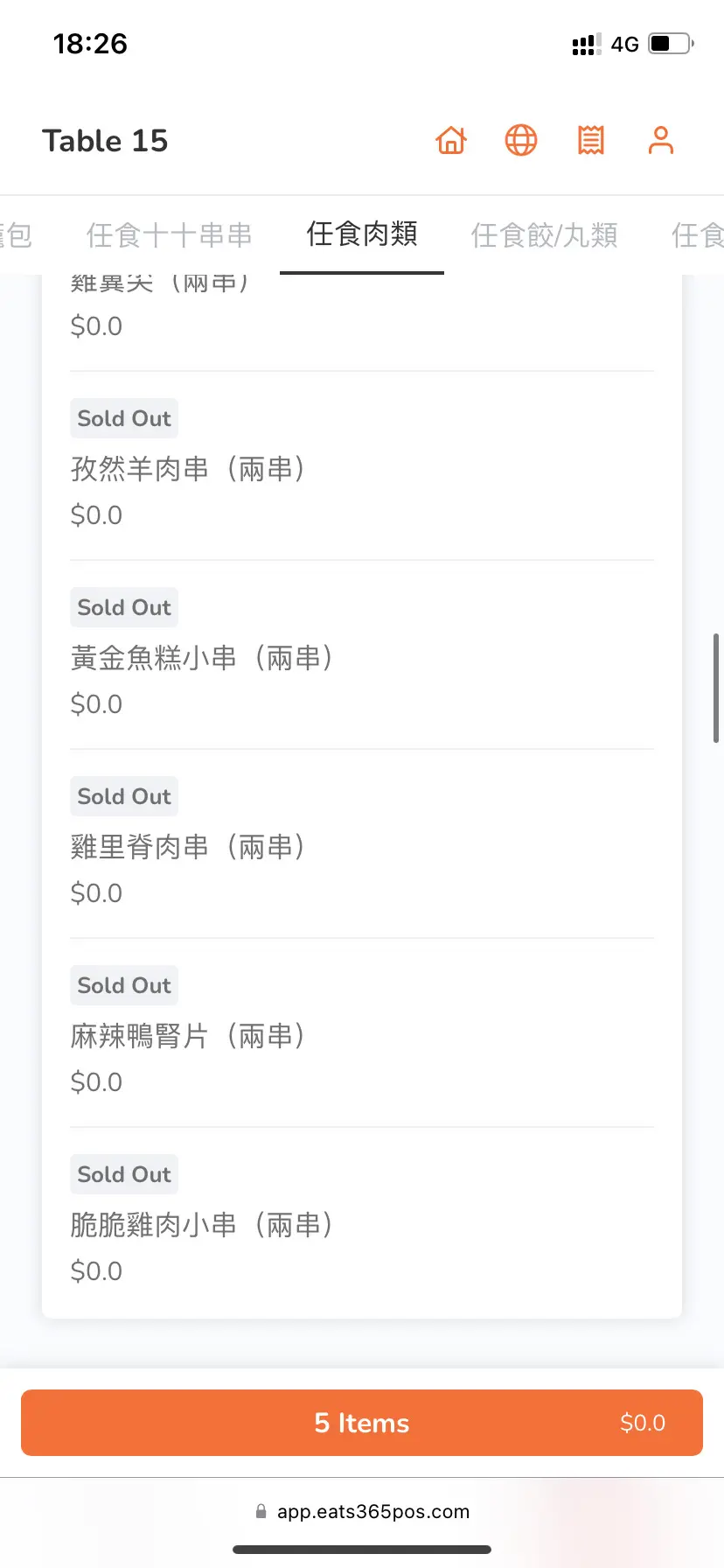Open the 黃金魚糕小串（兩串）item
The image size is (724, 1568).
362,654
